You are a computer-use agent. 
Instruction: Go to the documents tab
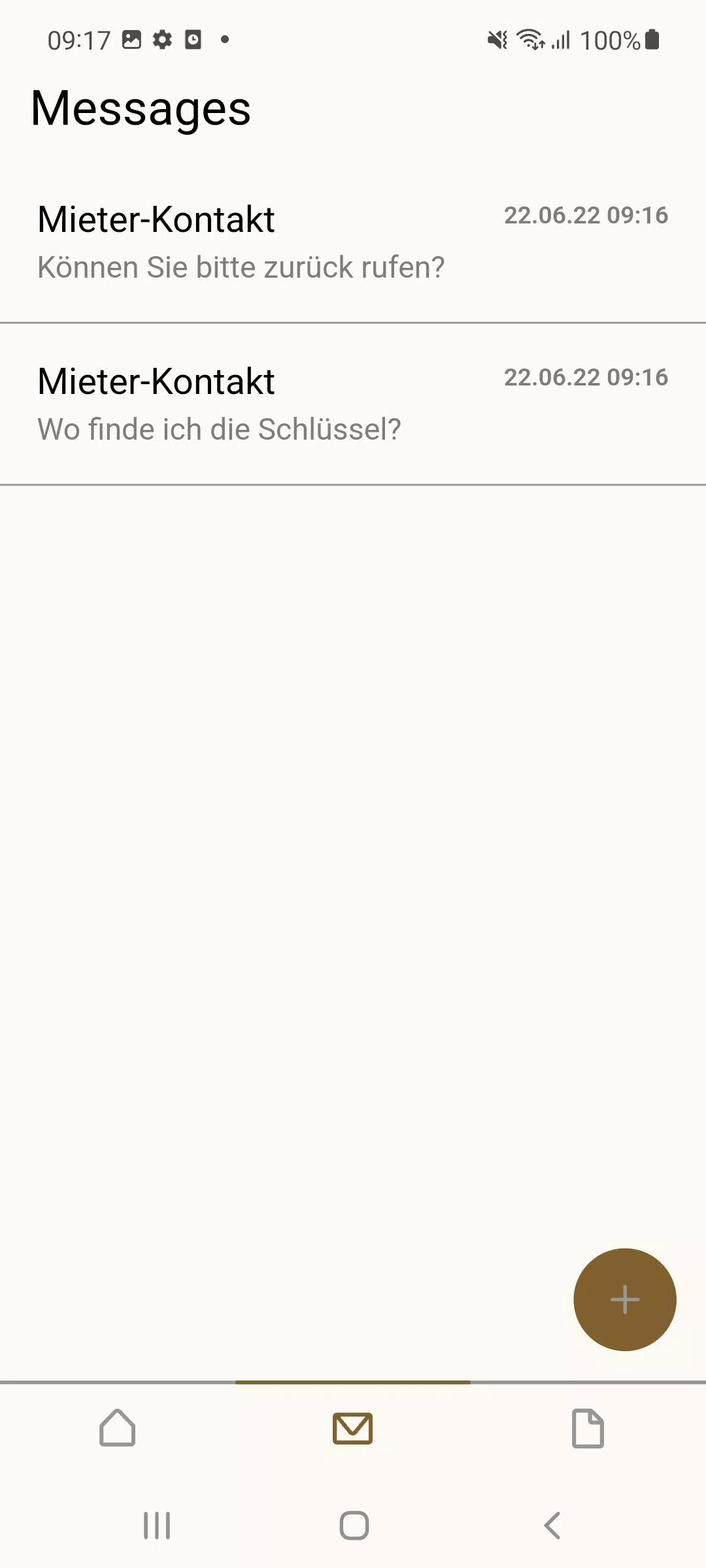click(x=588, y=1428)
